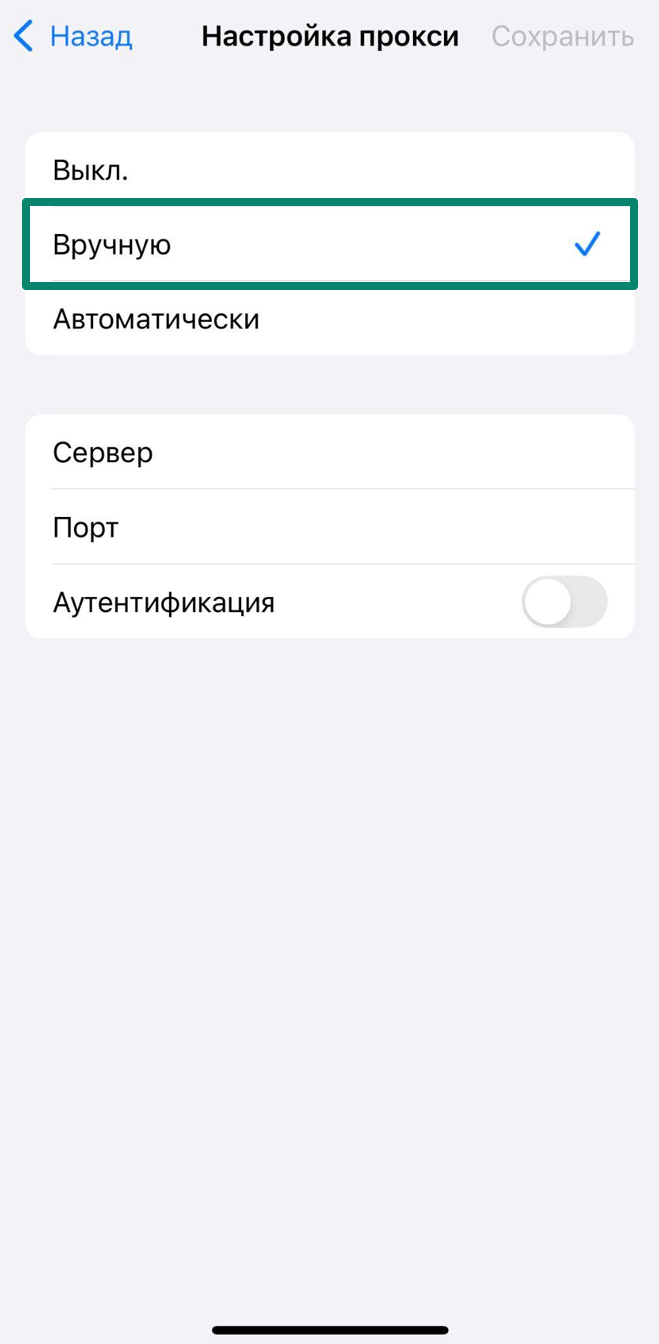Choose the Вручную proxy option

pos(329,245)
